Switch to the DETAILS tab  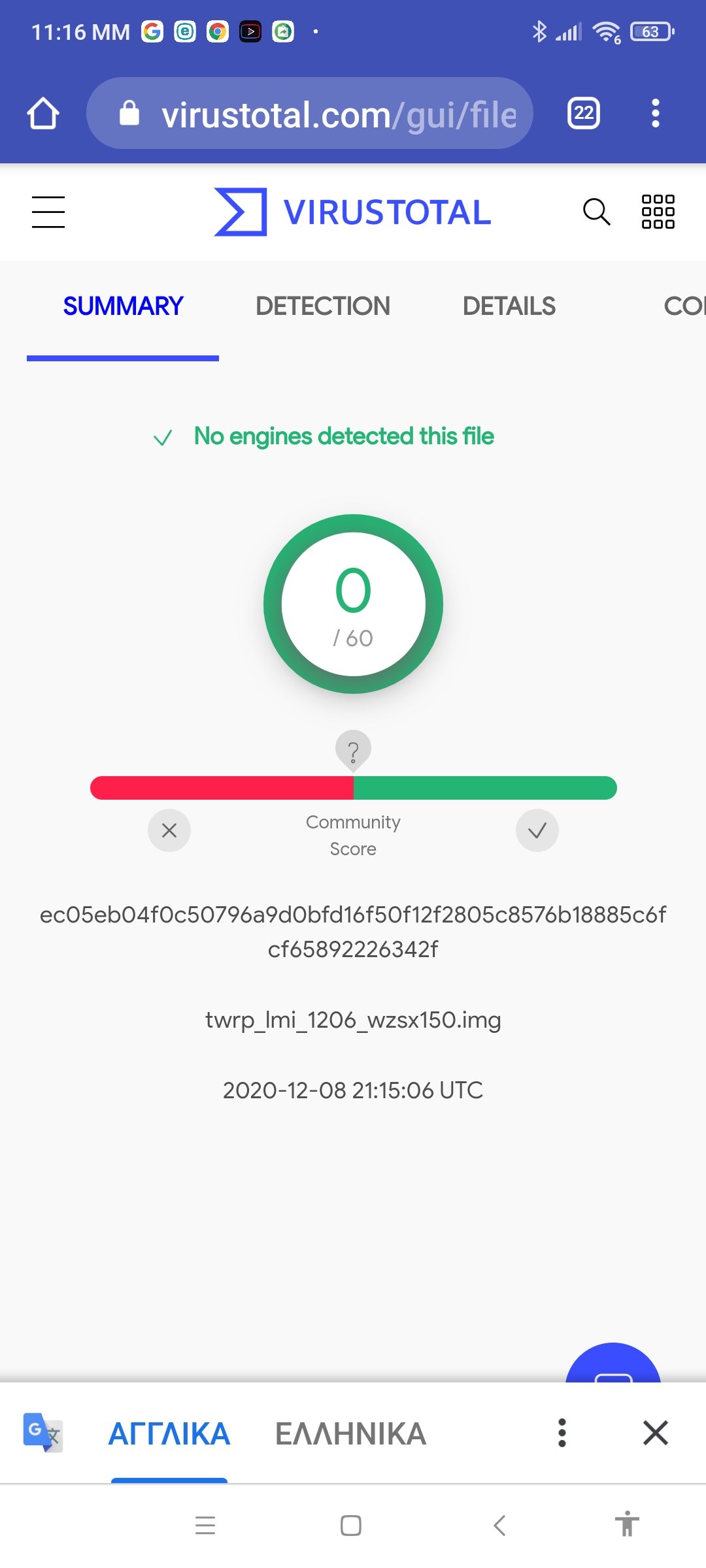(509, 306)
